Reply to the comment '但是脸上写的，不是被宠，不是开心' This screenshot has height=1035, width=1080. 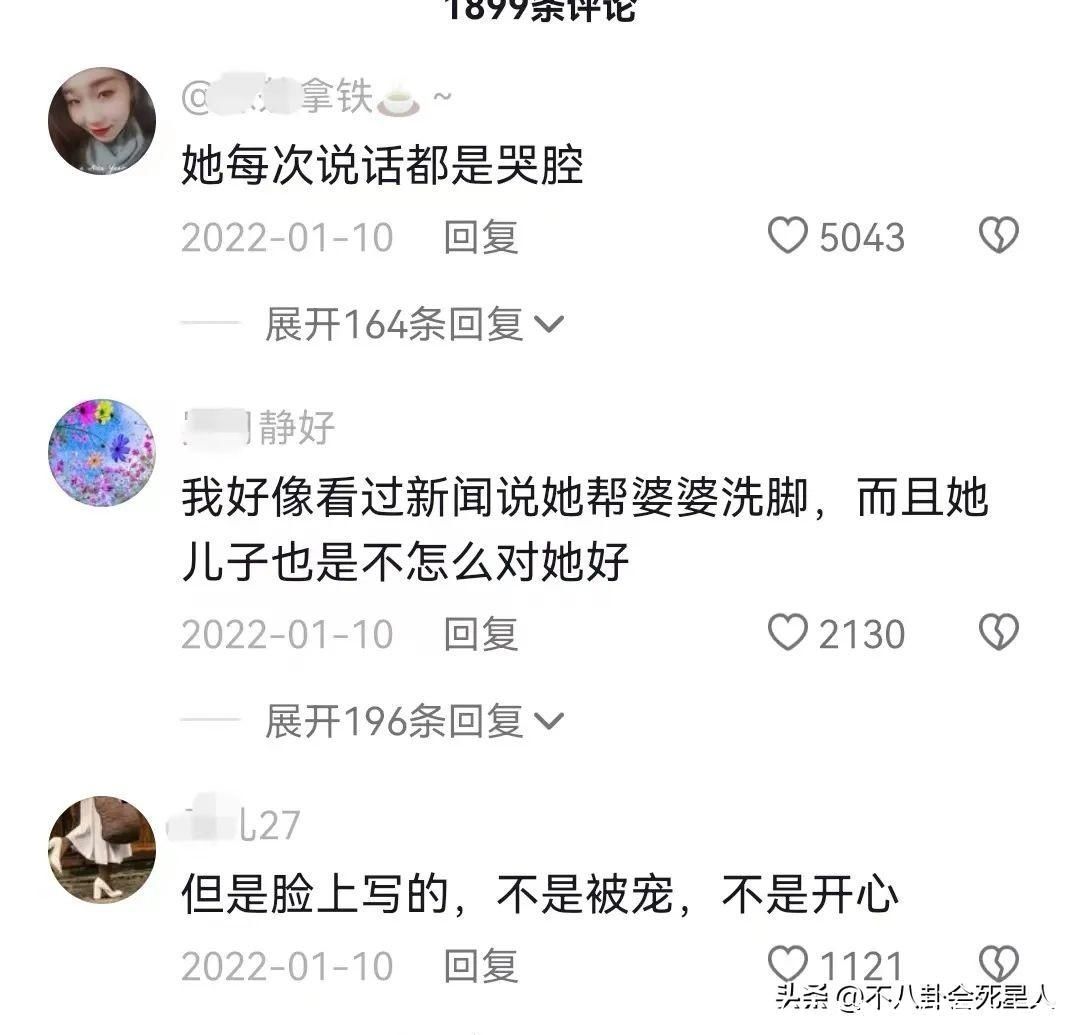(481, 966)
